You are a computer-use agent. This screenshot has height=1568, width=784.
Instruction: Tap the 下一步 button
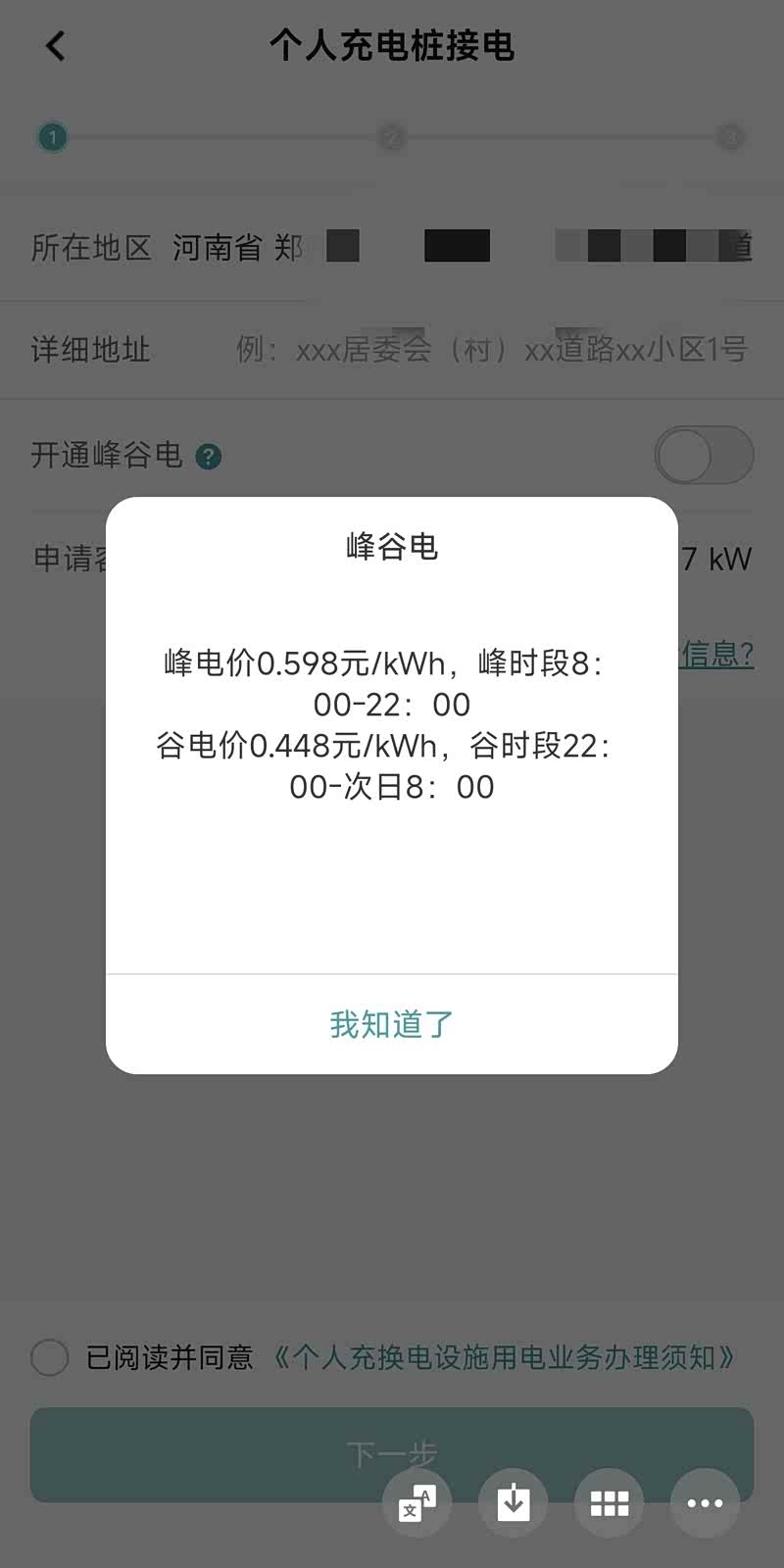point(392,1454)
